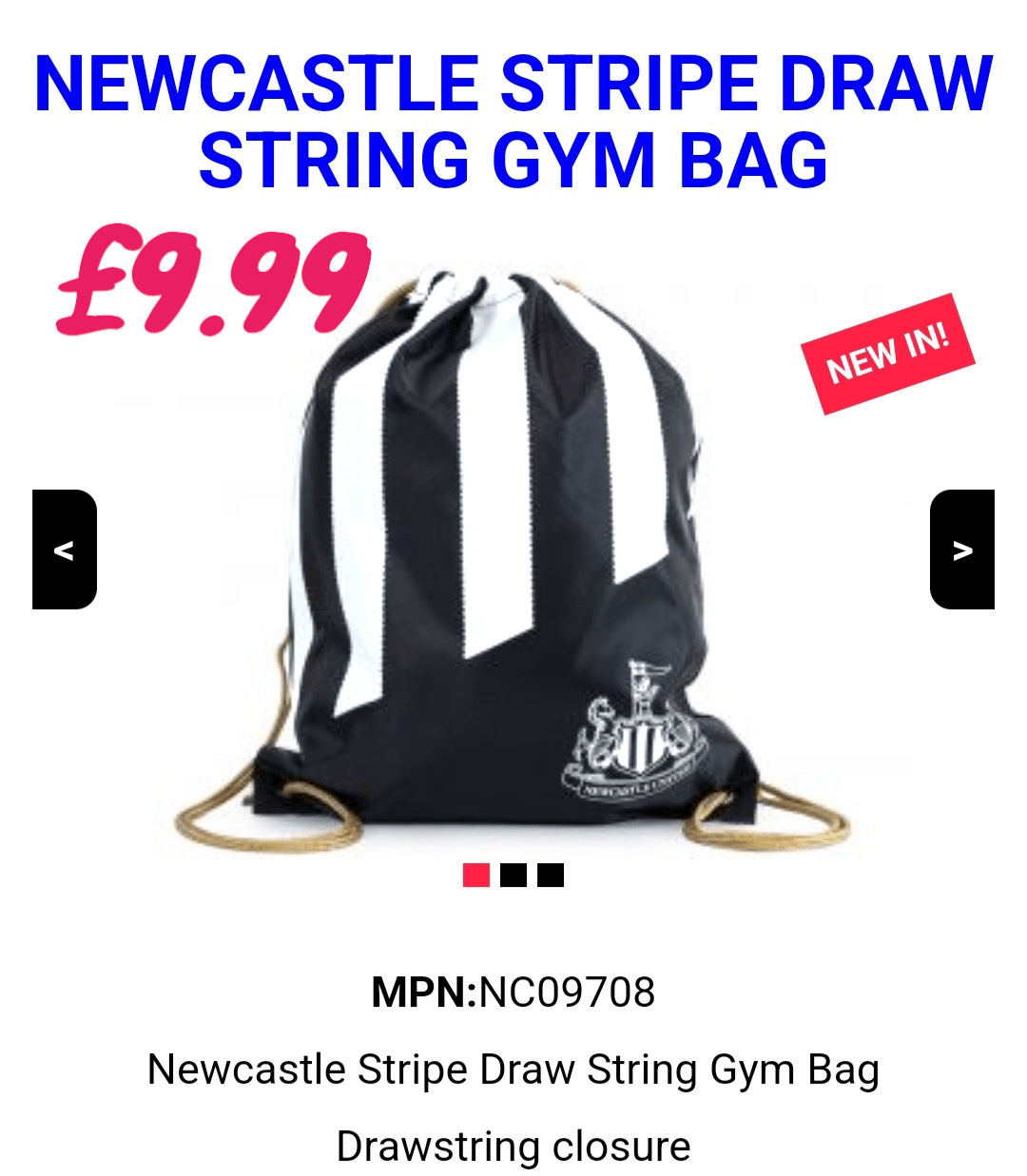Select the first red carousel dot
This screenshot has height=1176, width=1027.
click(x=476, y=875)
